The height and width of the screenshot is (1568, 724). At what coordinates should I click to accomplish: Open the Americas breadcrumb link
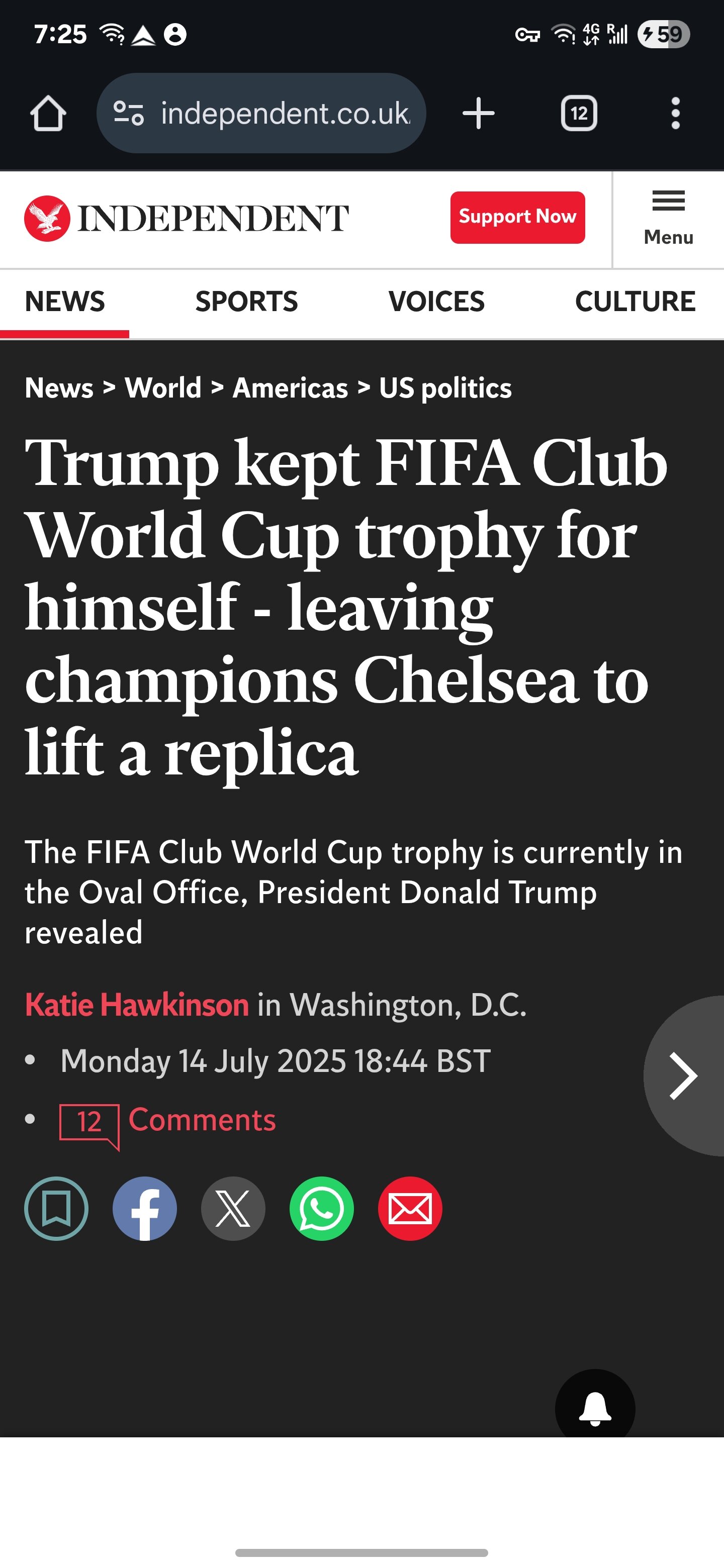click(291, 388)
